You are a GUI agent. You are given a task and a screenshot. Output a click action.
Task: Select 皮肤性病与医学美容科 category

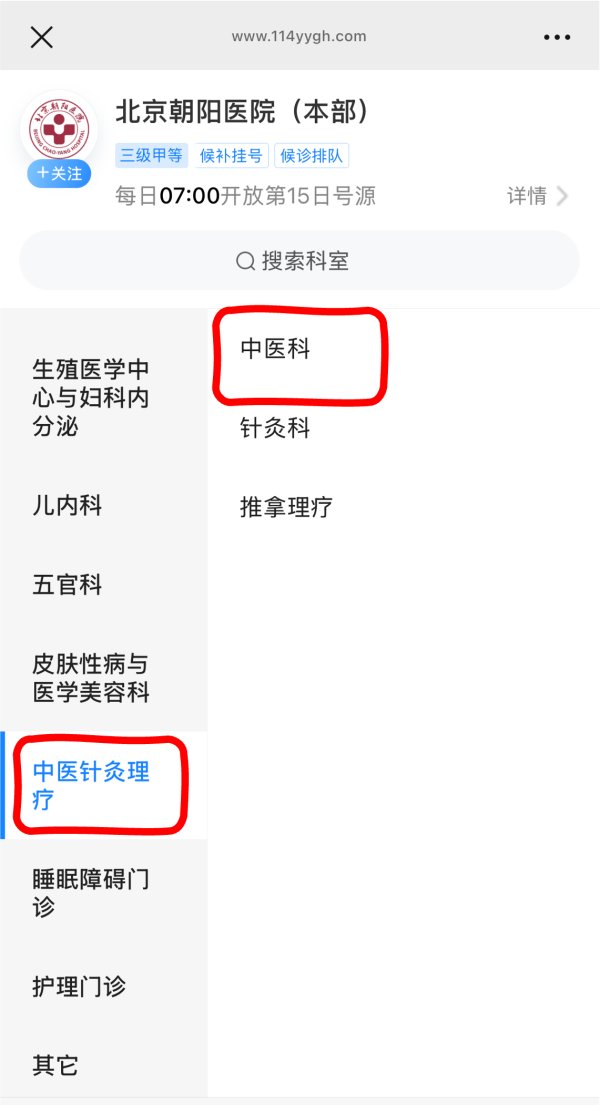click(104, 678)
